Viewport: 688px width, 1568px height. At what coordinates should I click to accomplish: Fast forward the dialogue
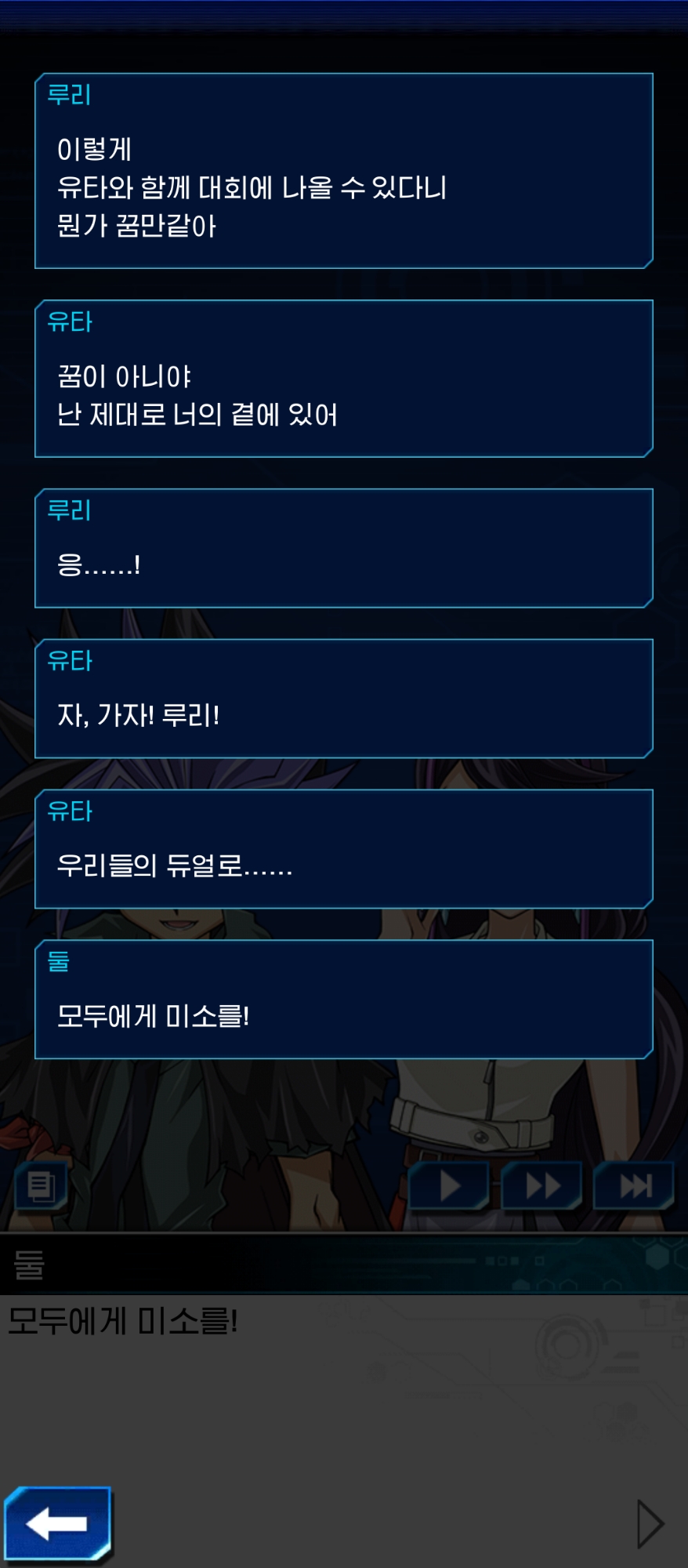click(542, 1186)
